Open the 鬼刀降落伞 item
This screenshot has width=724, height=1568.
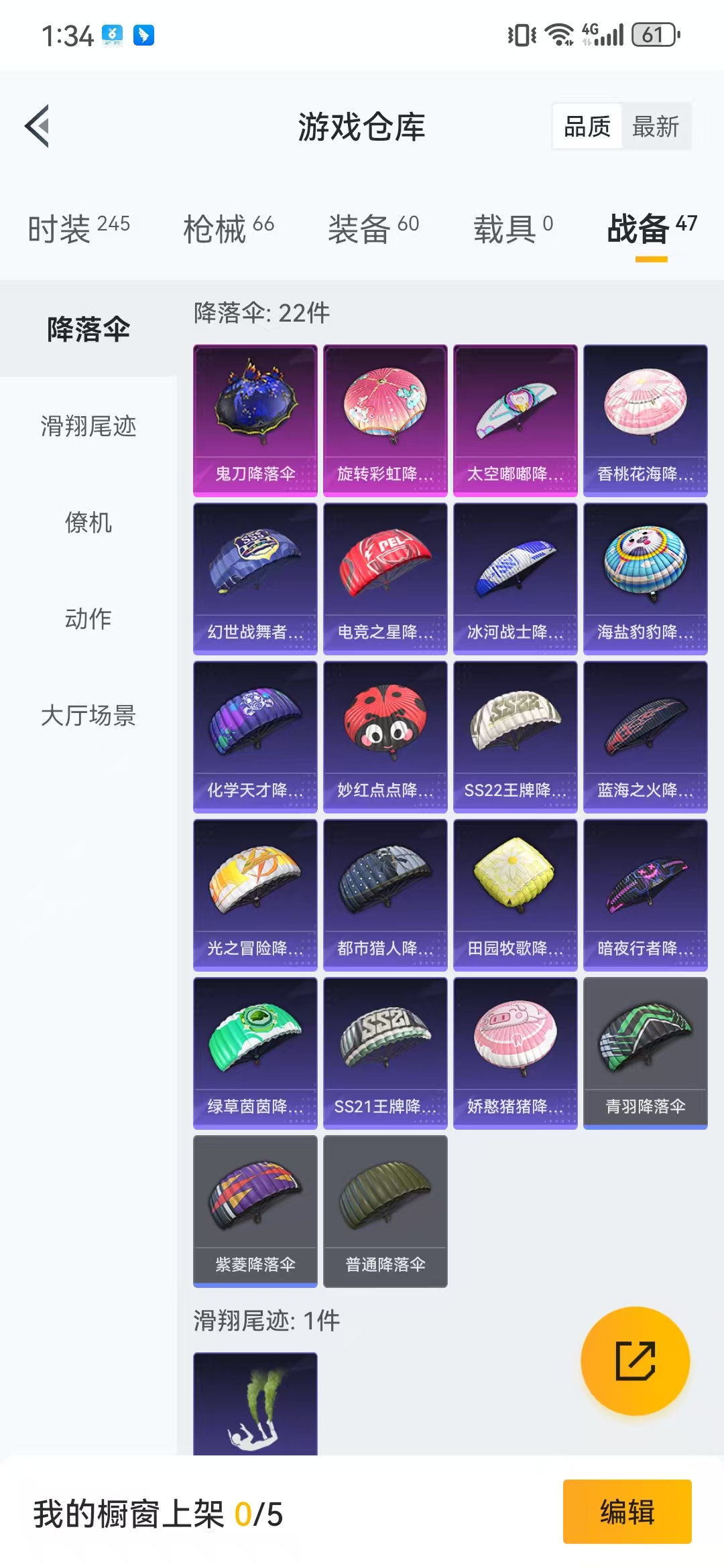tap(255, 420)
